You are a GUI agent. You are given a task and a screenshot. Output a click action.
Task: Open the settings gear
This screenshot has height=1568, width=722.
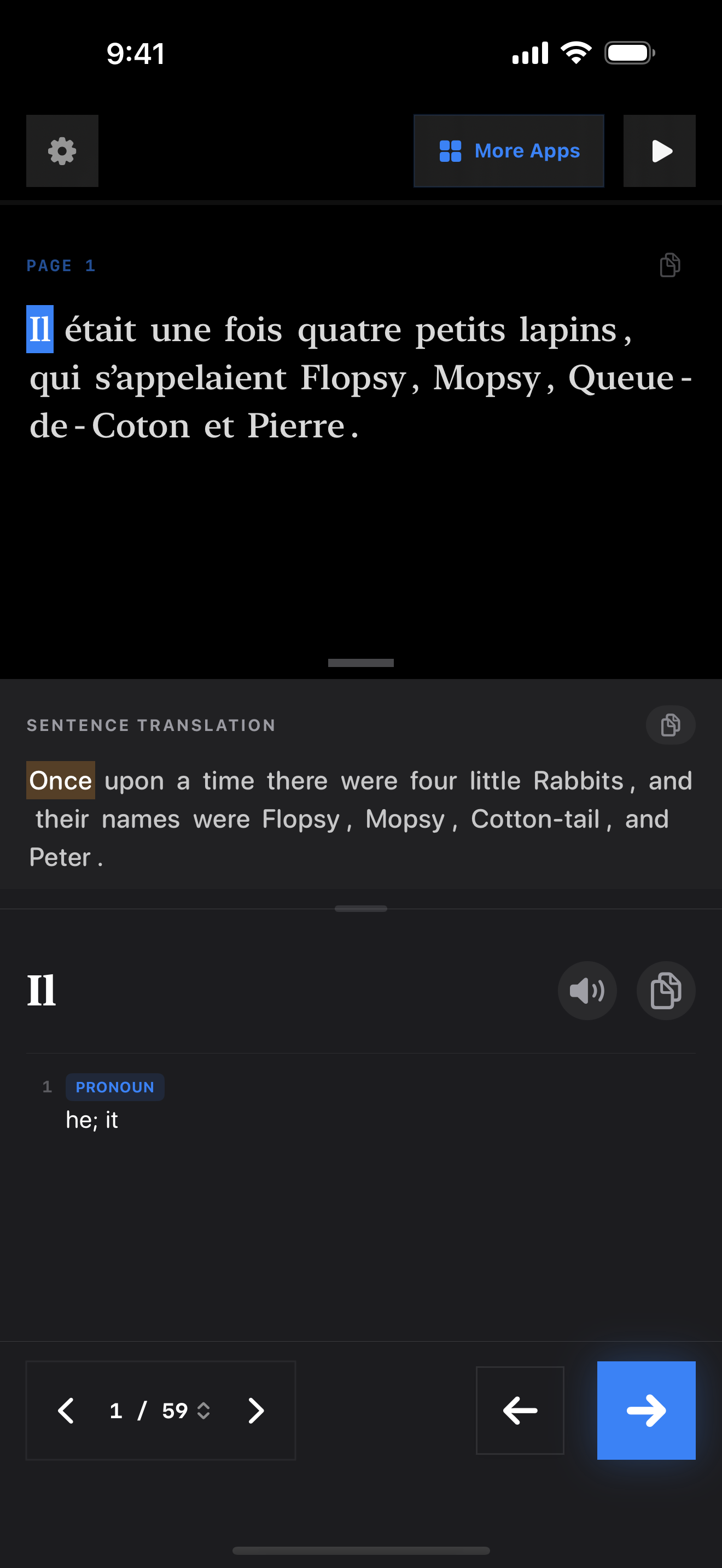point(62,151)
